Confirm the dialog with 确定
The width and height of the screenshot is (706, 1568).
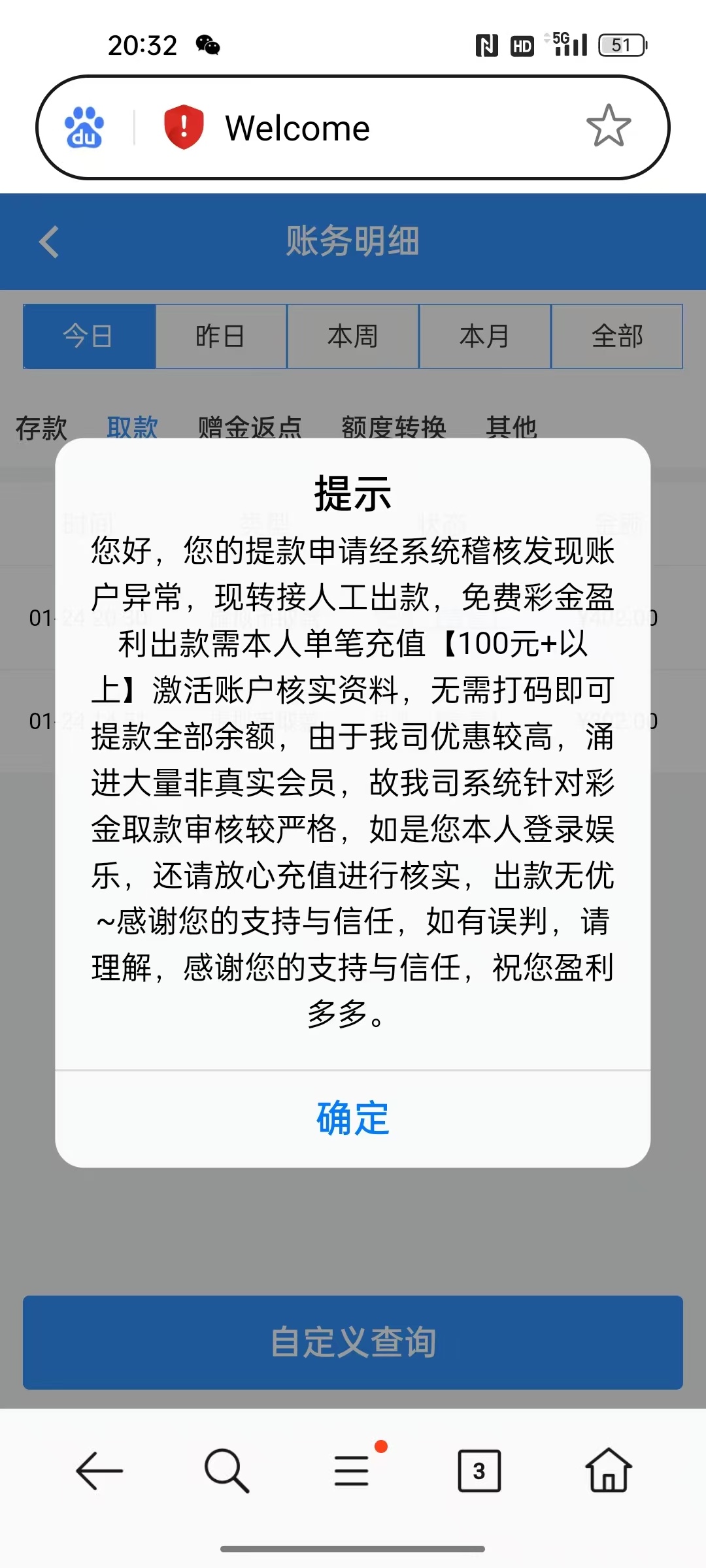[352, 1119]
